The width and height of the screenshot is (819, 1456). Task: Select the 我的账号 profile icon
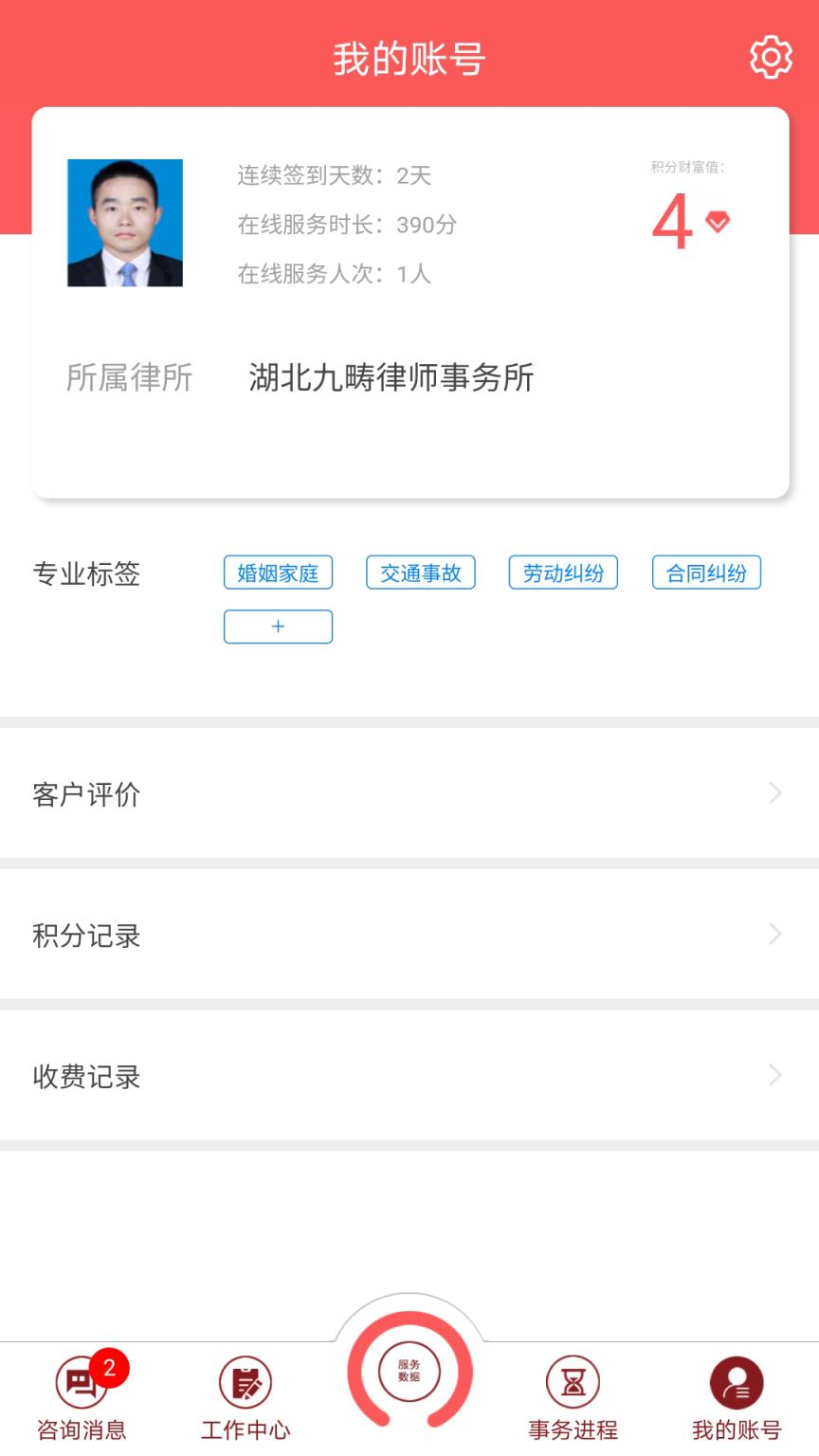[x=737, y=1383]
